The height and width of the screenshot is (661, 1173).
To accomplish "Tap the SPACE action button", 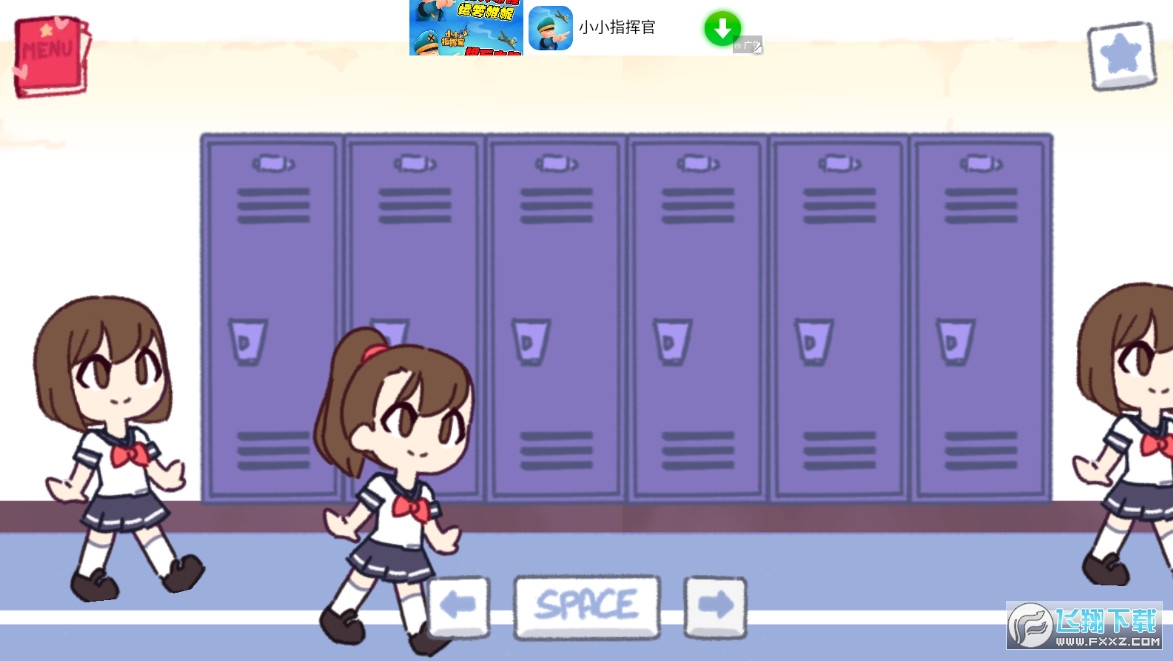I will click(x=587, y=606).
